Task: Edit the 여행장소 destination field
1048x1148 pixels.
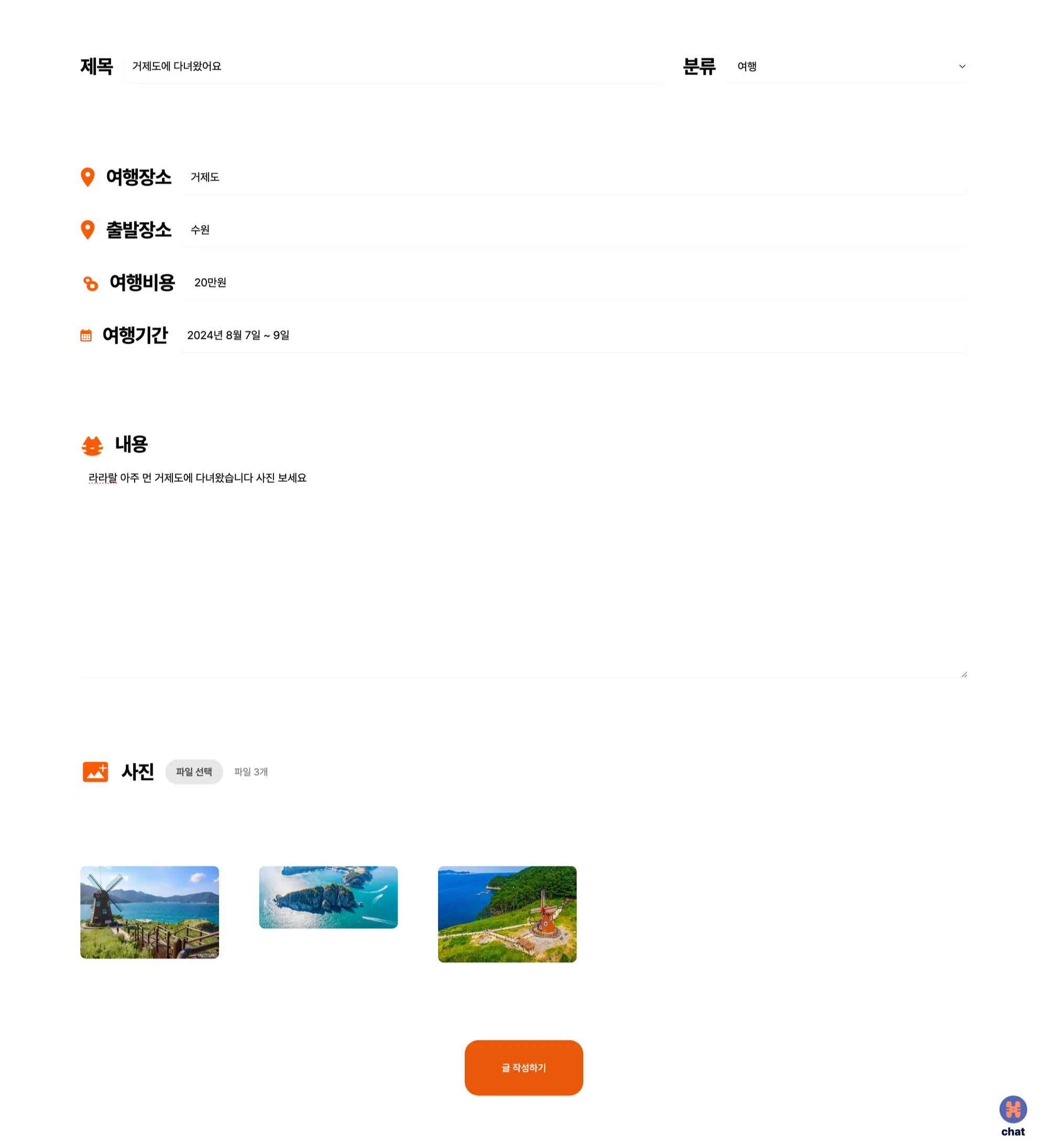Action: 575,178
